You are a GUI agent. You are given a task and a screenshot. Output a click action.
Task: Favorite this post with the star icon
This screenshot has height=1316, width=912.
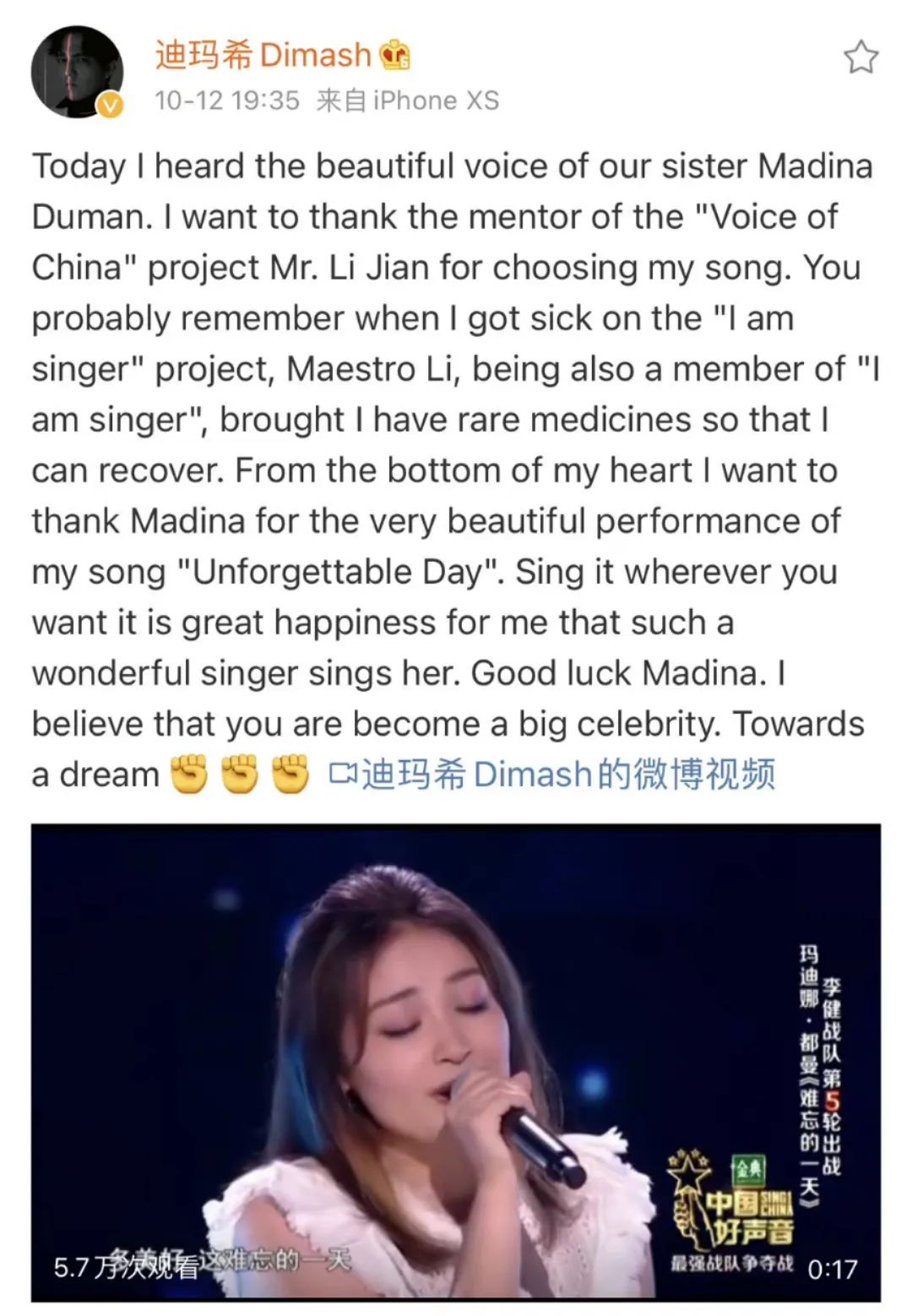click(860, 57)
